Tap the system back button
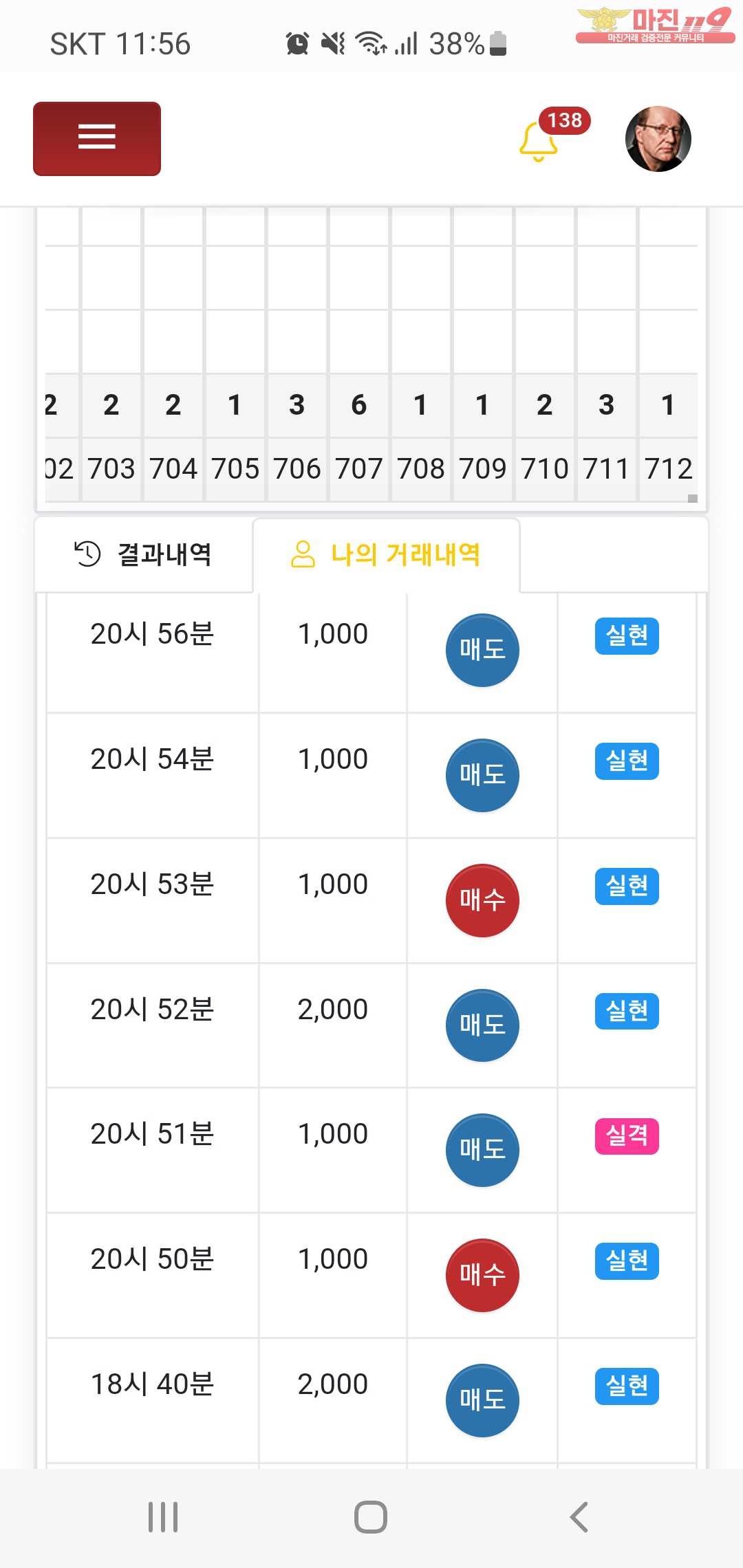Image resolution: width=743 pixels, height=1568 pixels. [x=579, y=1517]
